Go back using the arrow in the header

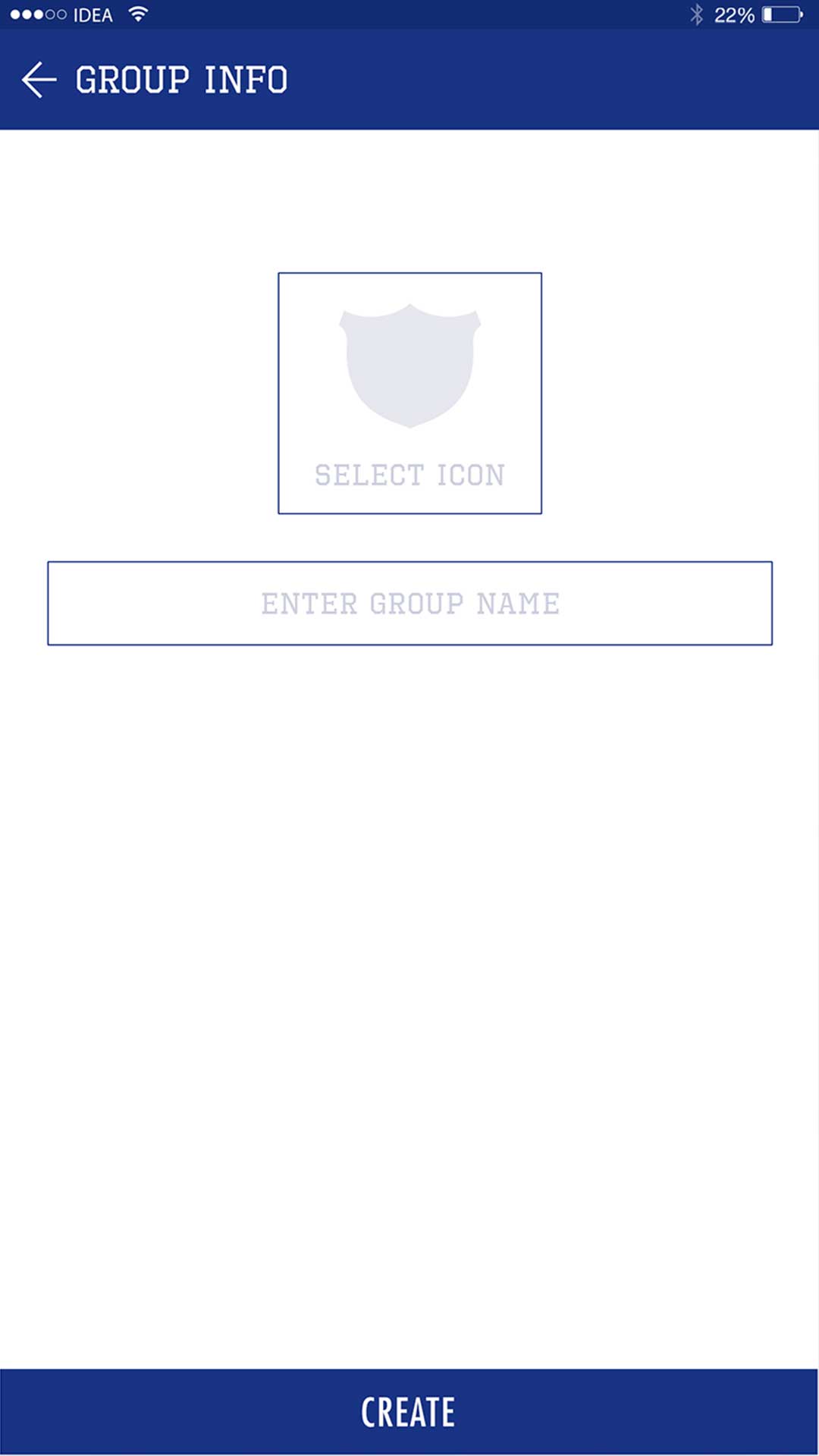39,80
